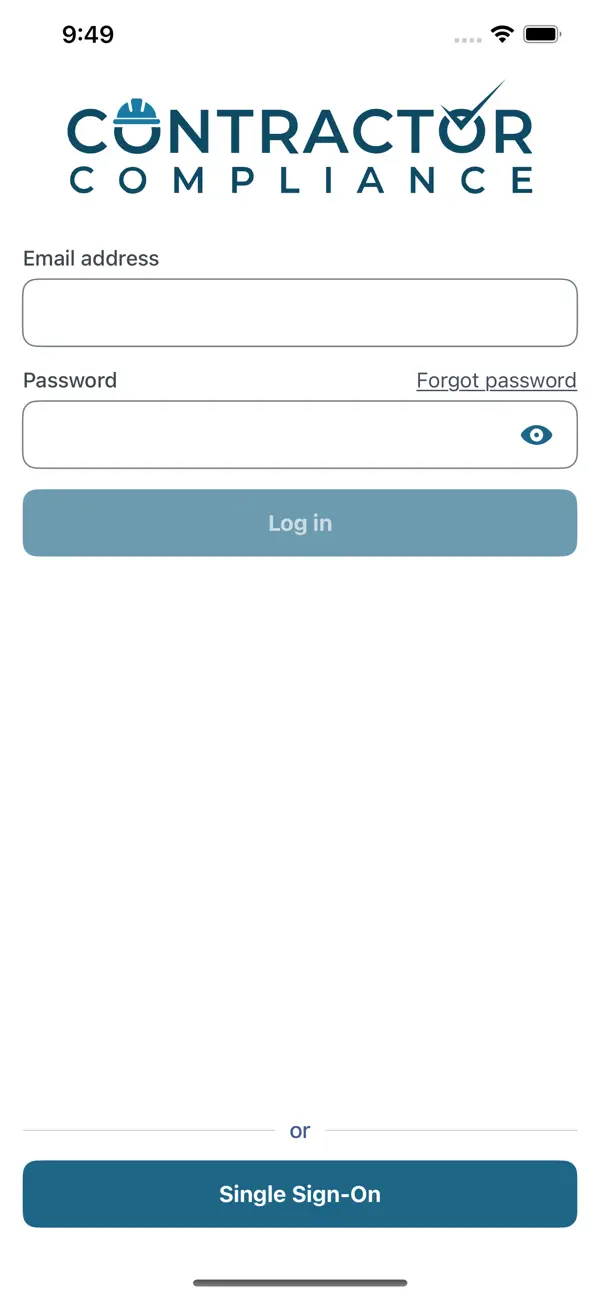Tap the Log in button
This screenshot has height=1298, width=600.
tap(300, 523)
